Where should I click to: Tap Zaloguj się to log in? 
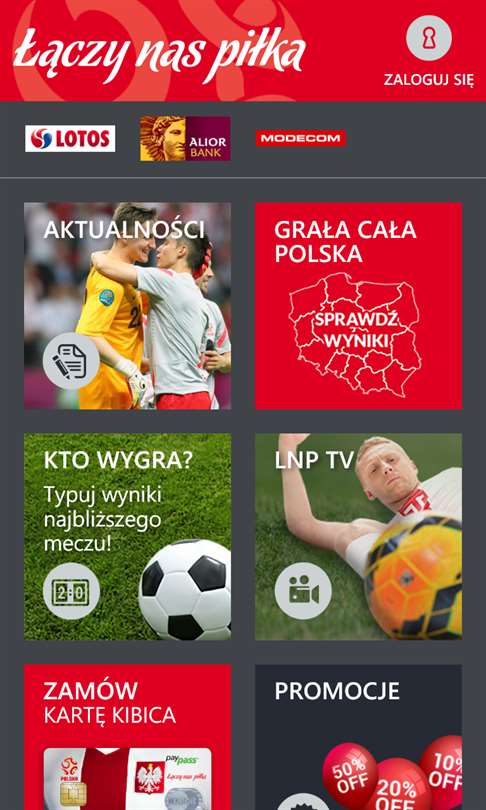429,52
